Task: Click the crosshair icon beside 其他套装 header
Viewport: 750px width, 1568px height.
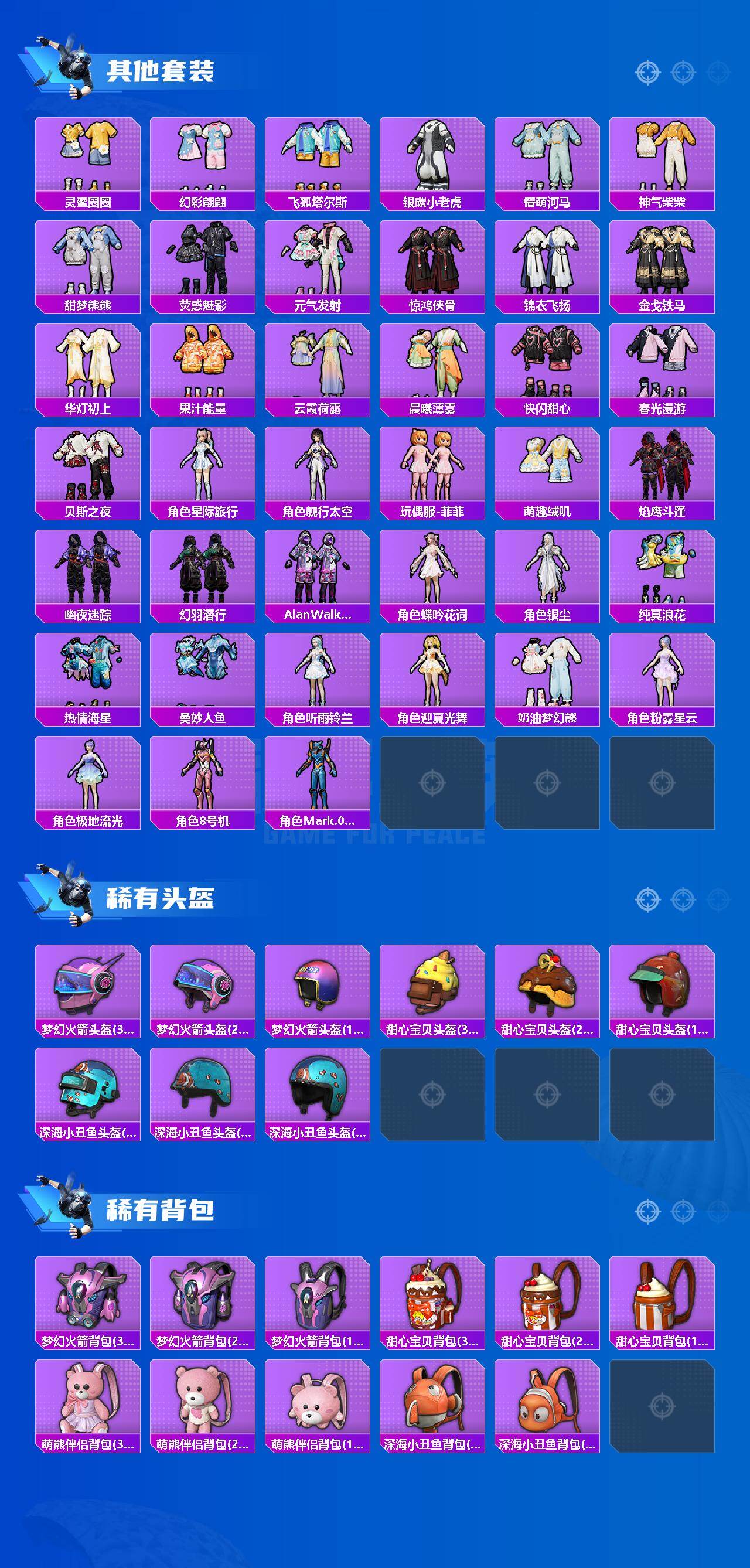Action: click(x=648, y=72)
